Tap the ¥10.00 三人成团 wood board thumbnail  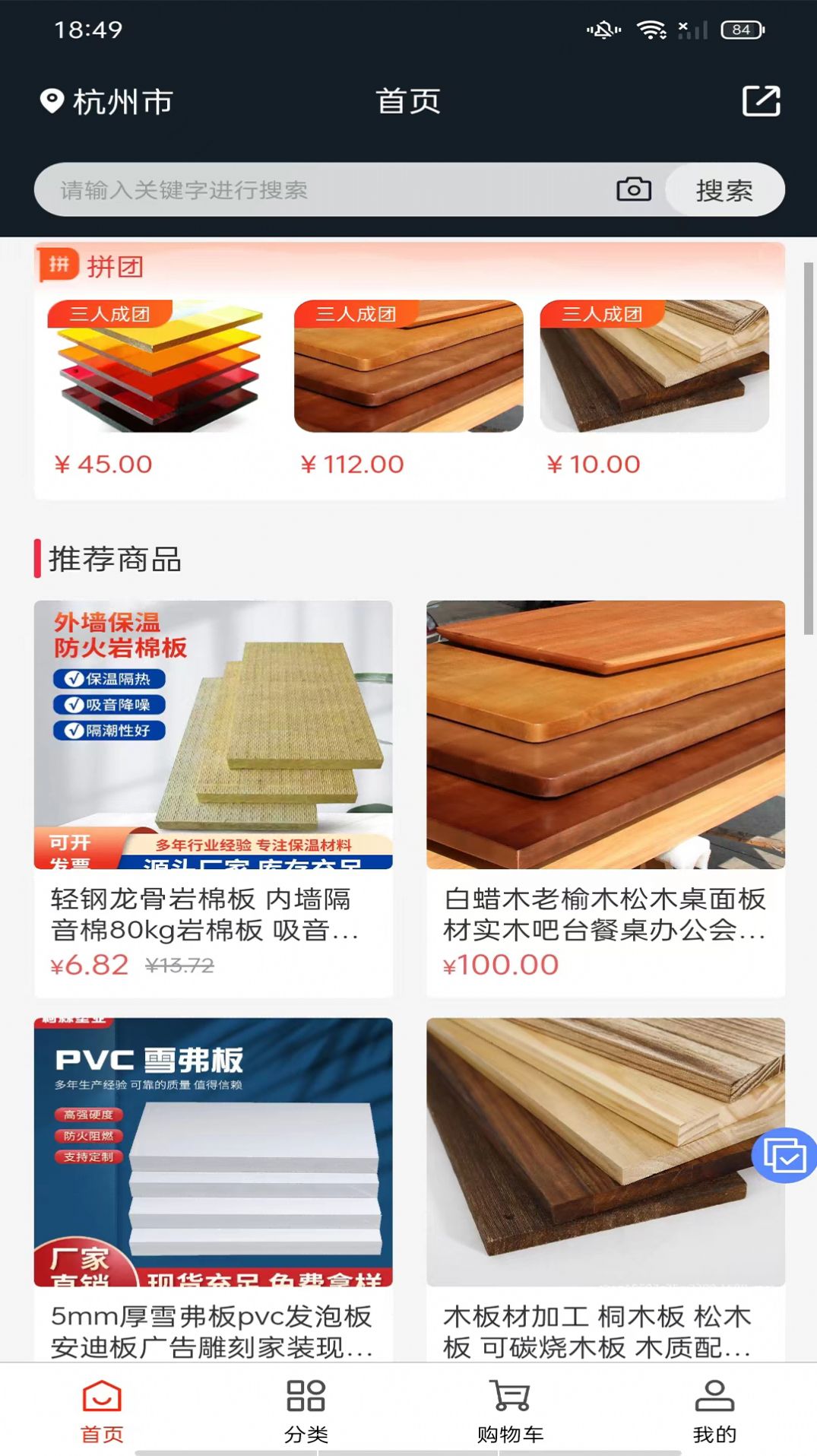point(654,365)
